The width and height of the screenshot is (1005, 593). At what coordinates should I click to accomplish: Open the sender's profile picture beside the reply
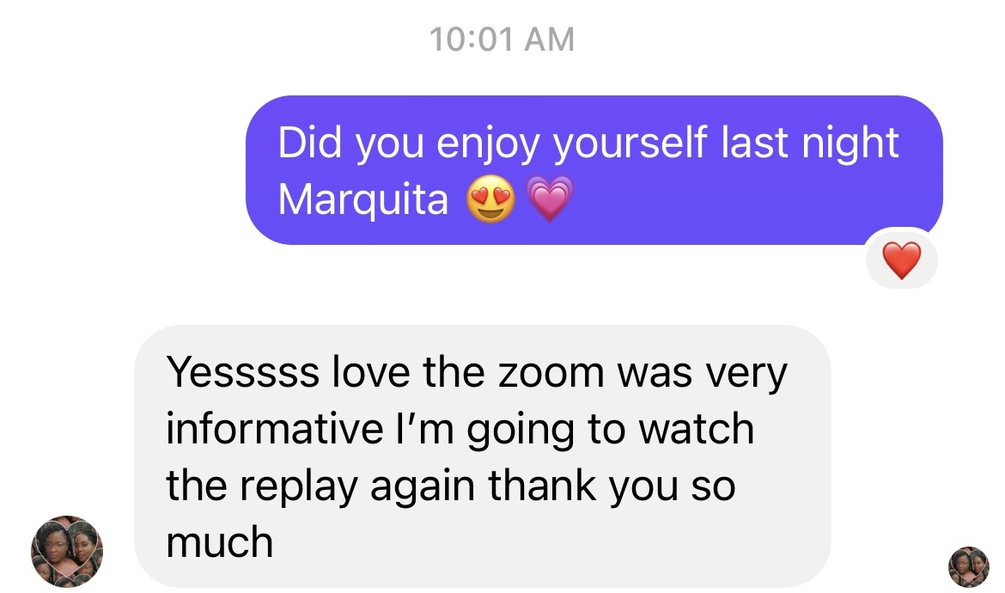coord(68,552)
